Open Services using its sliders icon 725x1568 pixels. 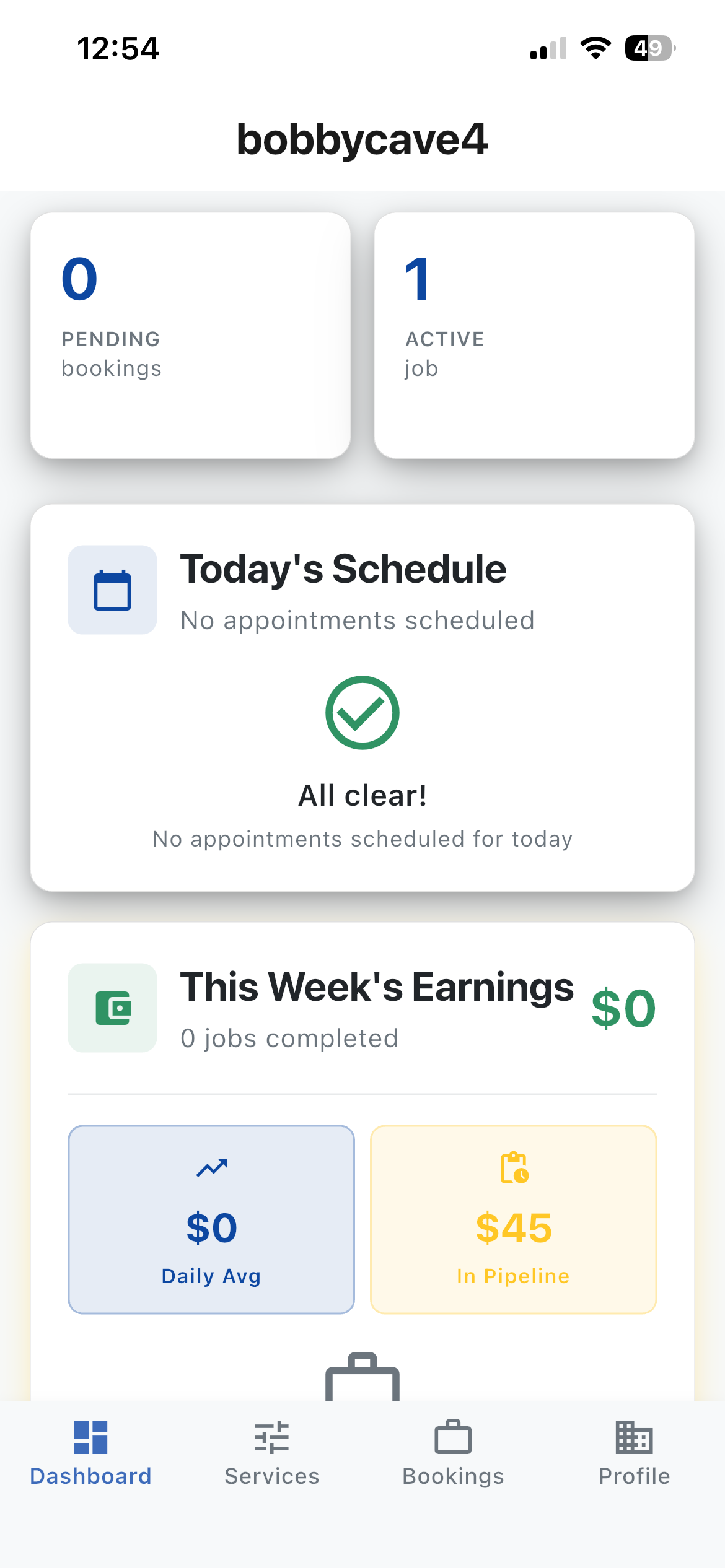pyautogui.click(x=271, y=1437)
